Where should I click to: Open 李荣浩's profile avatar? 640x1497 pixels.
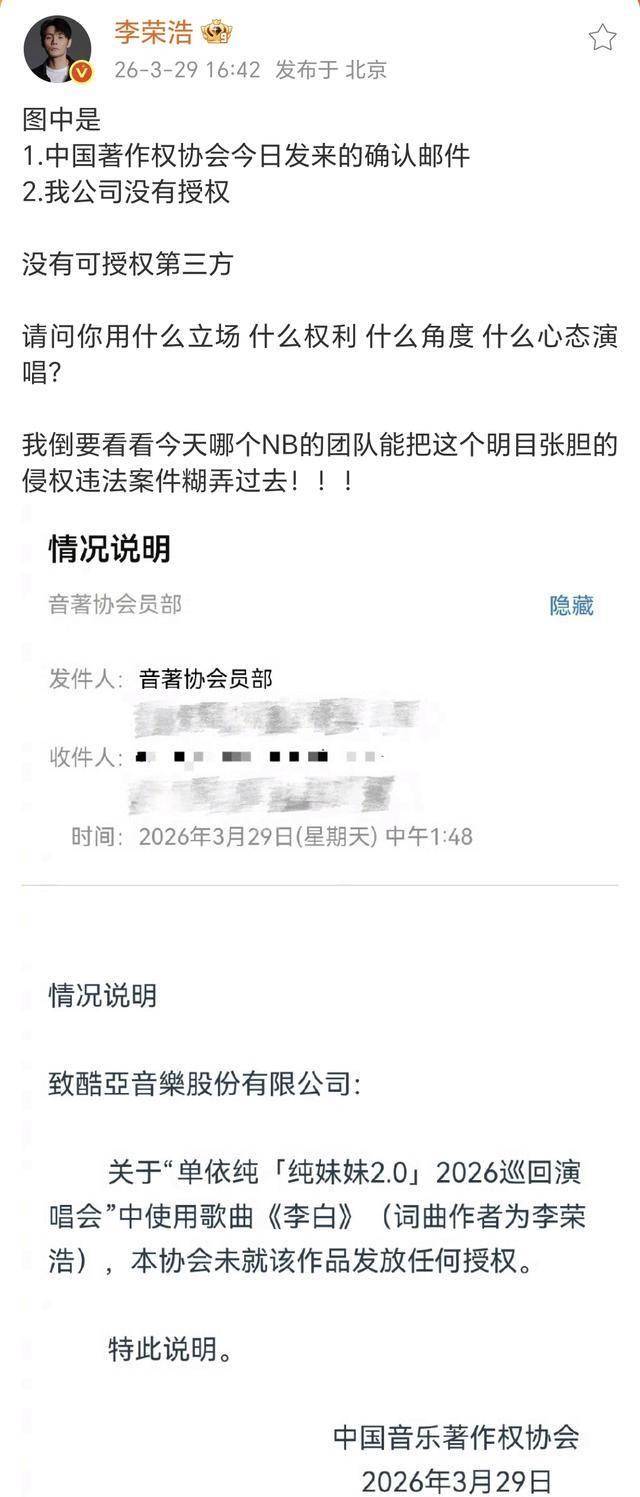[x=57, y=49]
